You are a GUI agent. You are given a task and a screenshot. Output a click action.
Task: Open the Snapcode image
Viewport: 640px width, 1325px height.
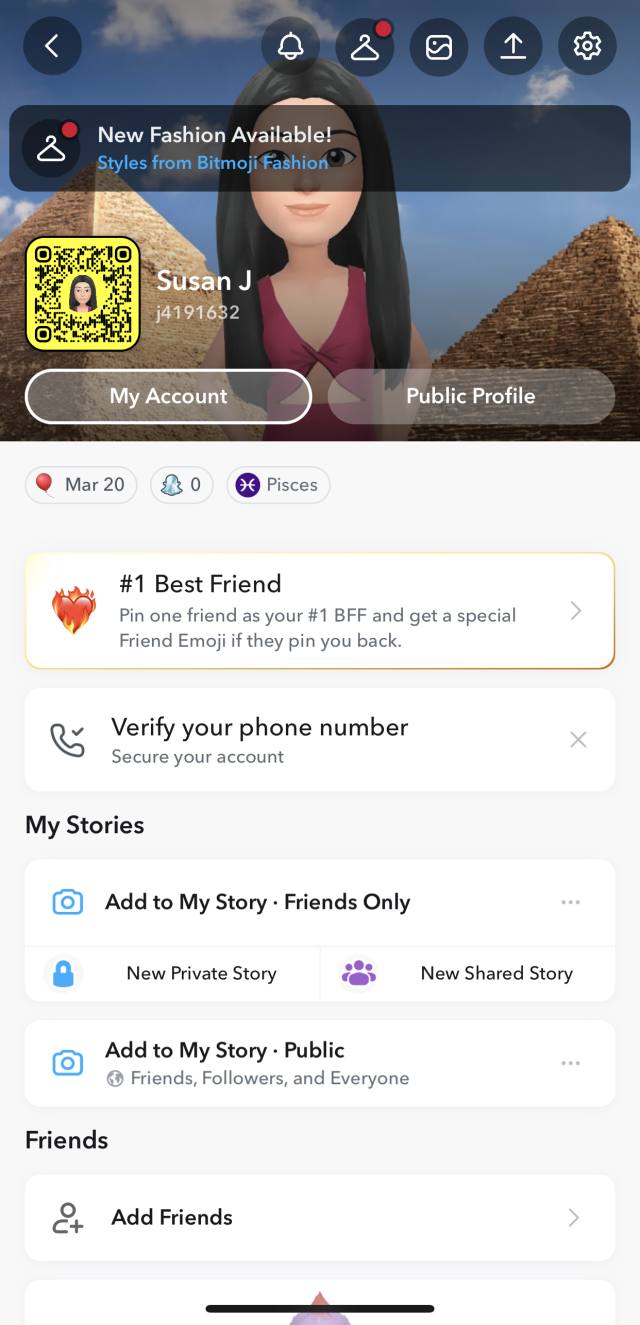[82, 294]
